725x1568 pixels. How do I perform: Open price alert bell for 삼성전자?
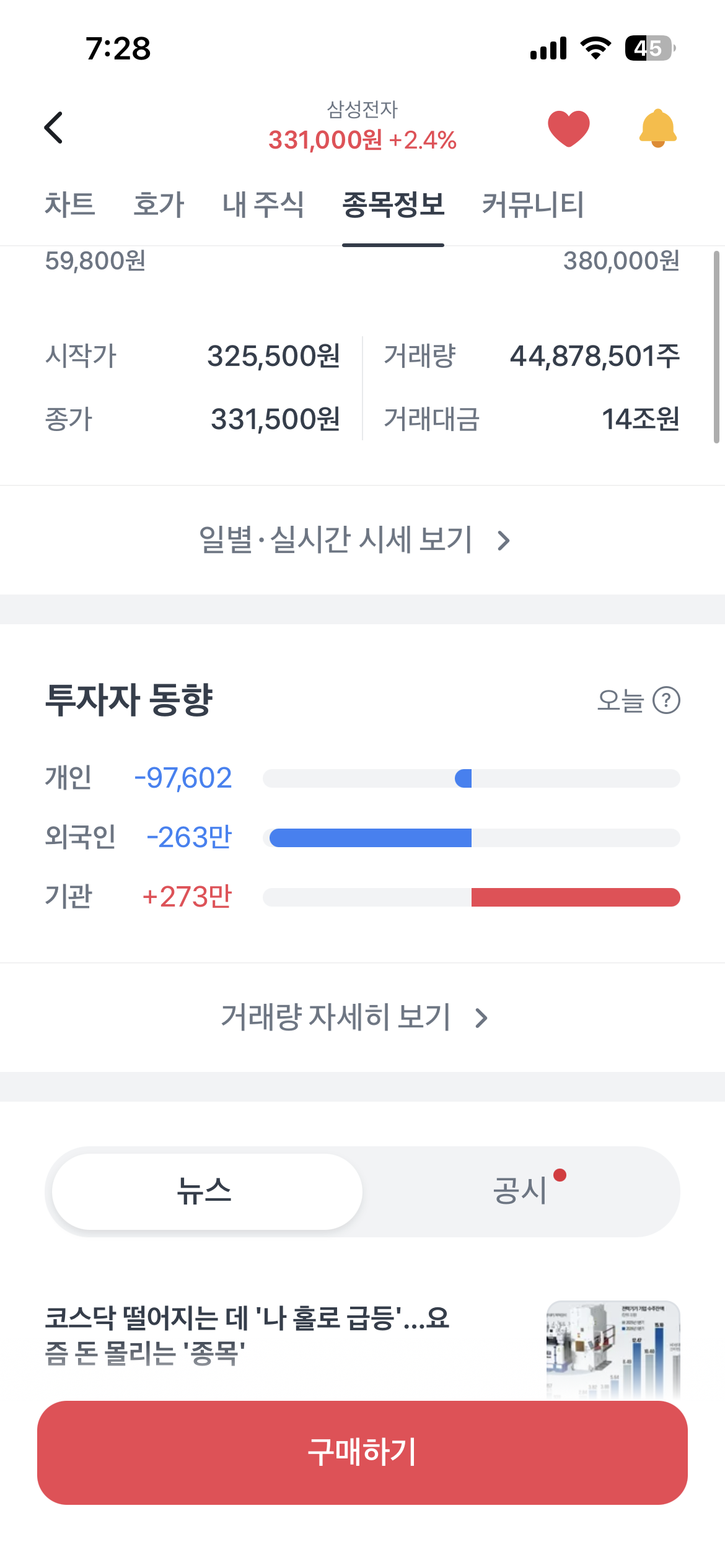[657, 128]
